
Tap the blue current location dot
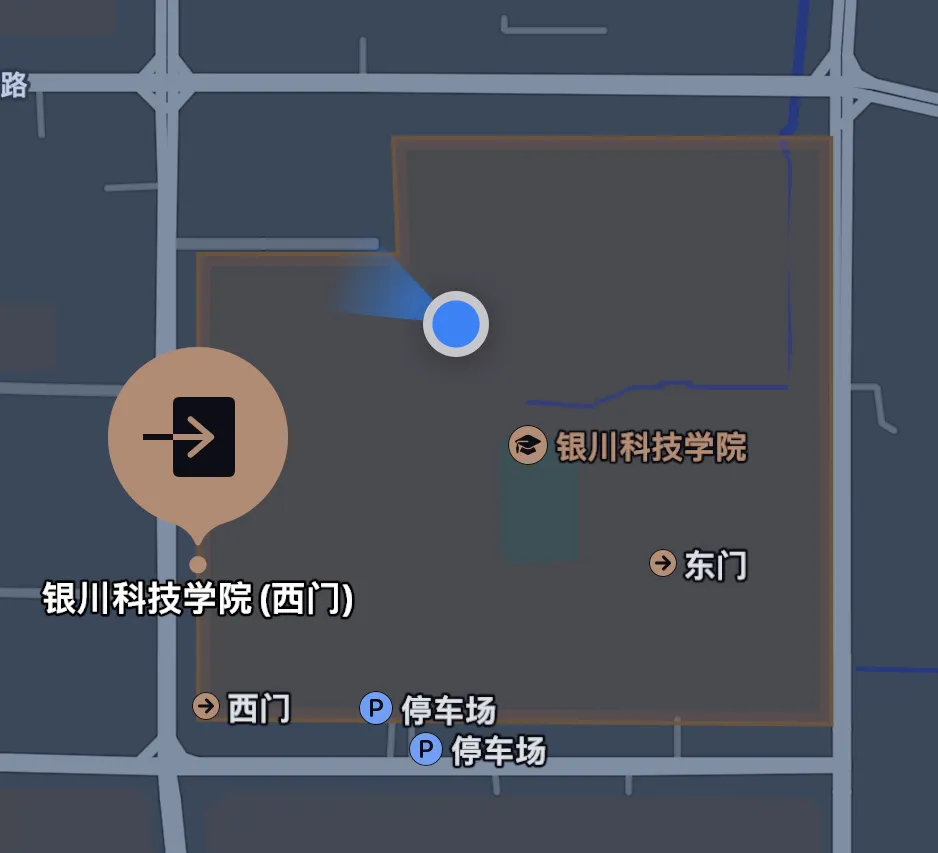tap(456, 325)
